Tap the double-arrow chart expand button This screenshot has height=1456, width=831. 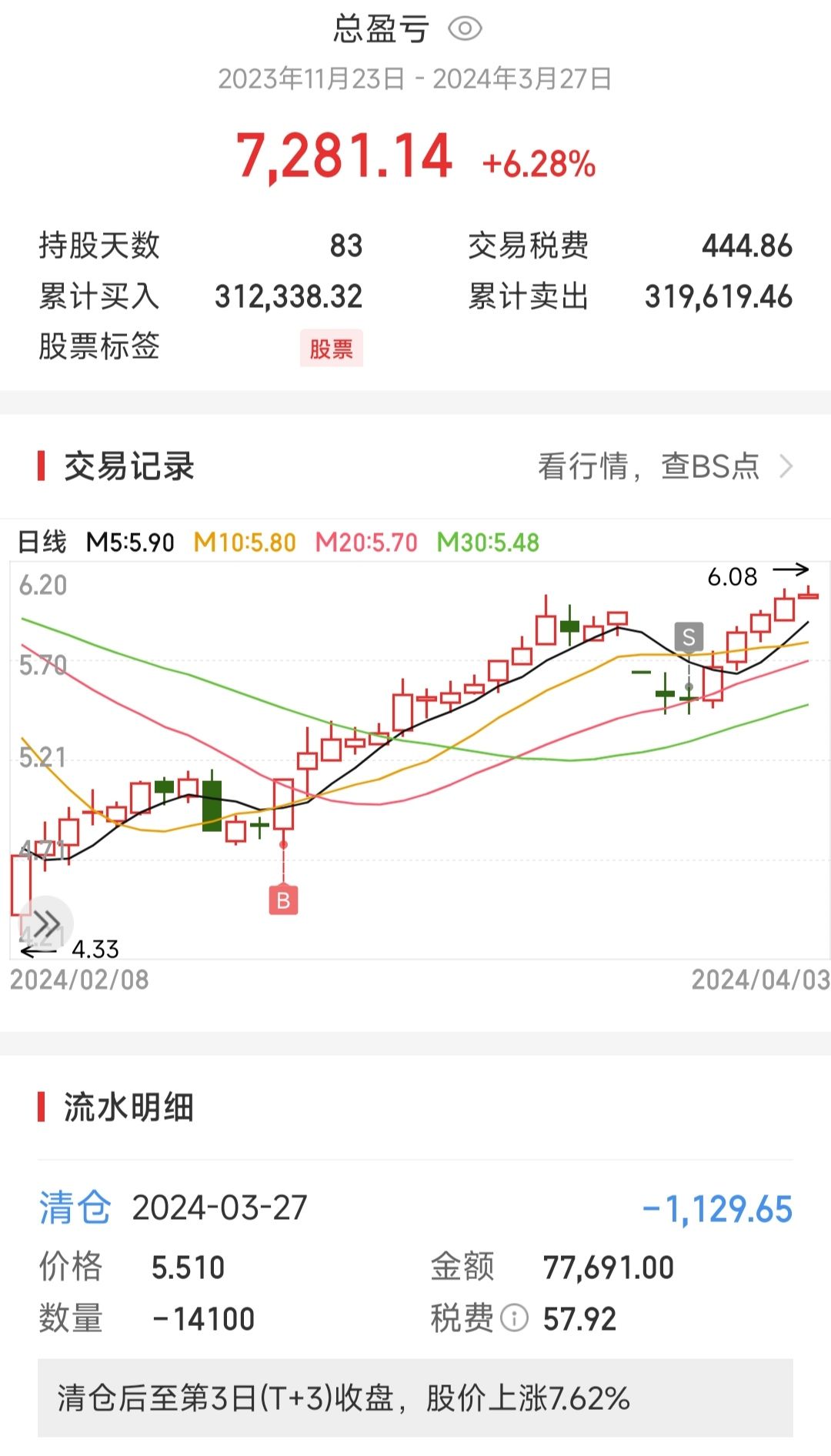click(45, 923)
